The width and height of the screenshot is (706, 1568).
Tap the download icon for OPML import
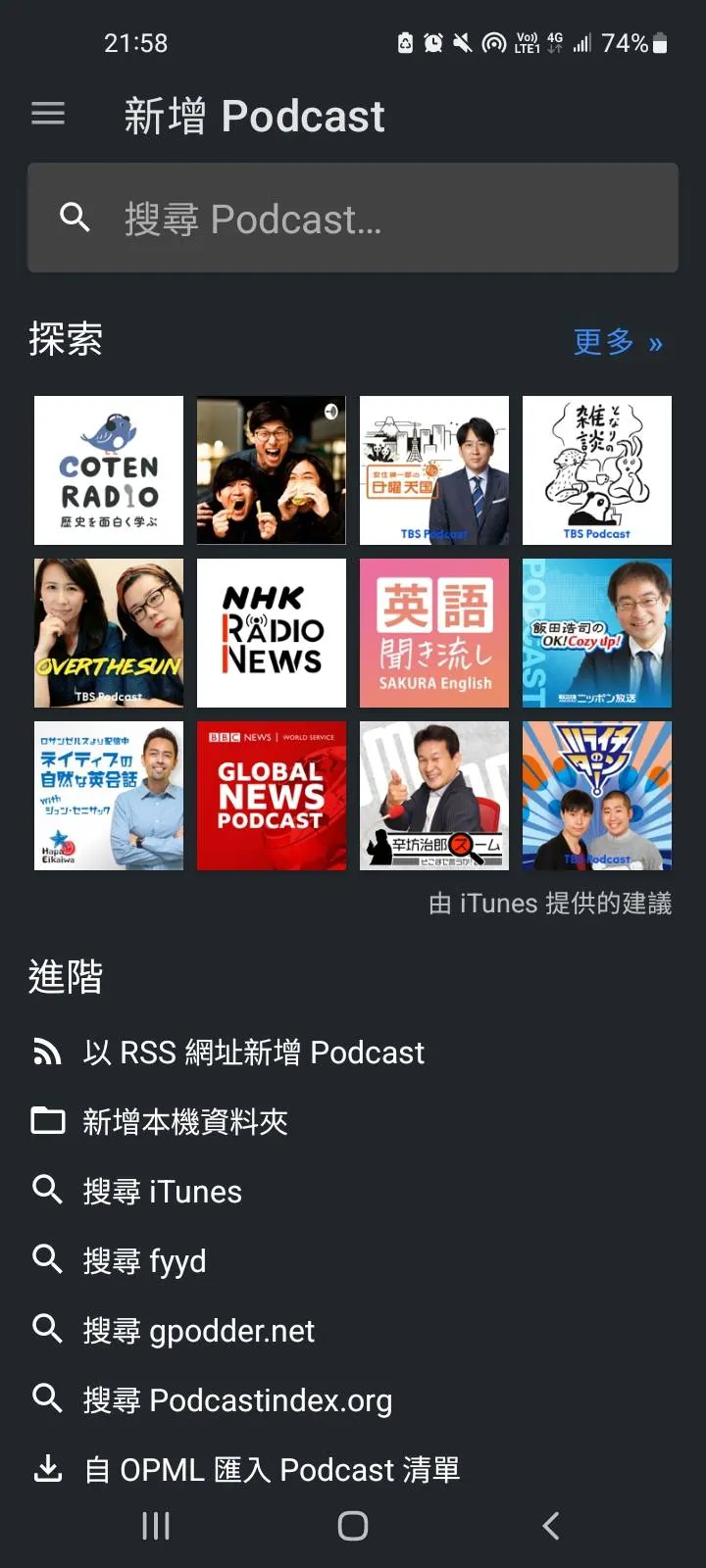[47, 1469]
